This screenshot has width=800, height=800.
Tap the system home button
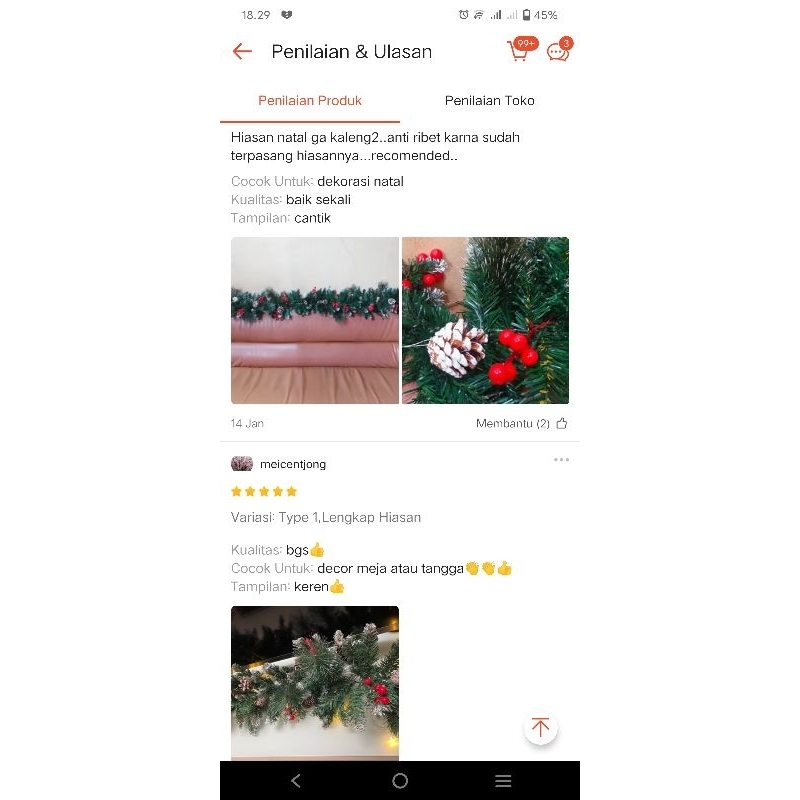400,781
